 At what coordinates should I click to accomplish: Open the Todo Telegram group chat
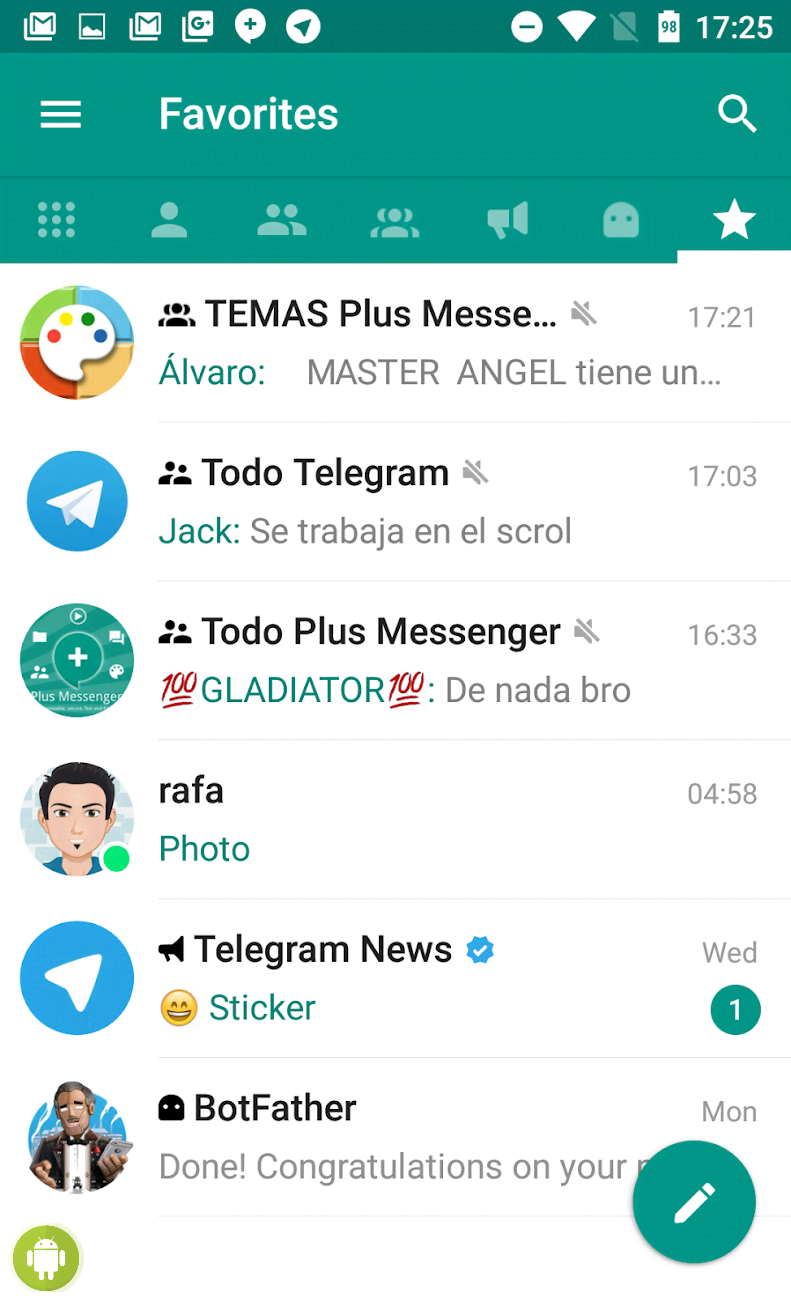pos(440,502)
